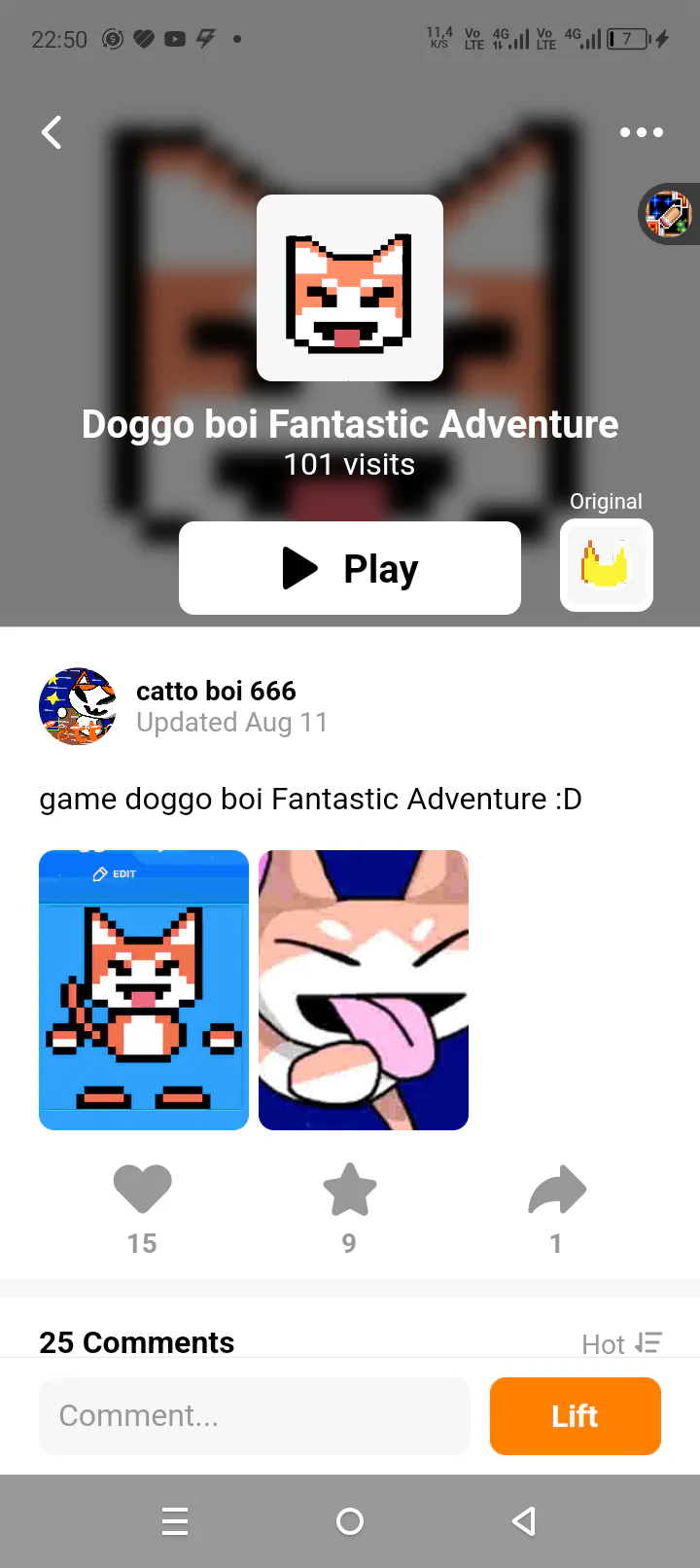Change comment sorting from Hot
Screen dimensions: 700x1568
622,1344
